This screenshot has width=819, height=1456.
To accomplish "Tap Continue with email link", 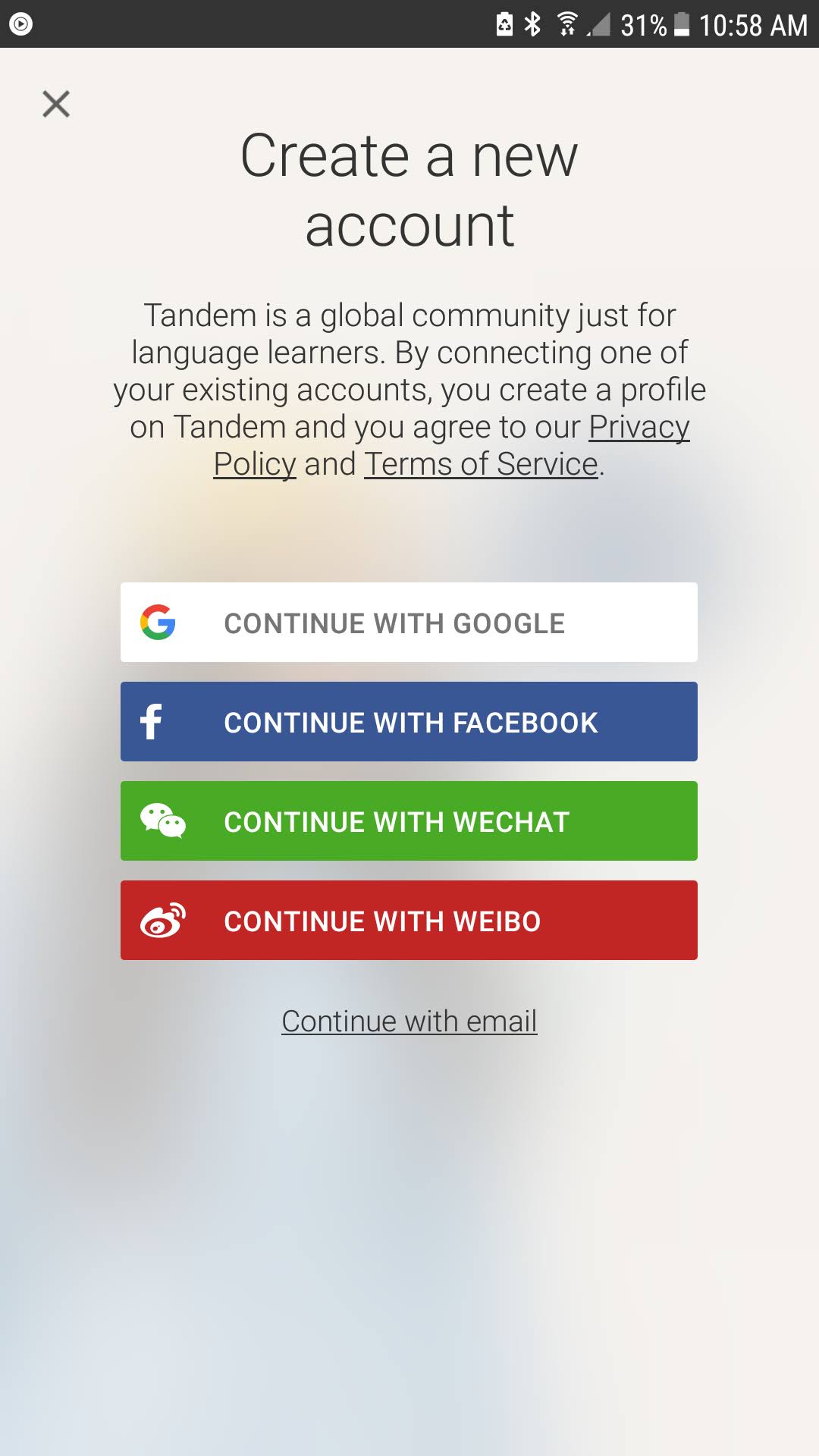I will tap(409, 1021).
